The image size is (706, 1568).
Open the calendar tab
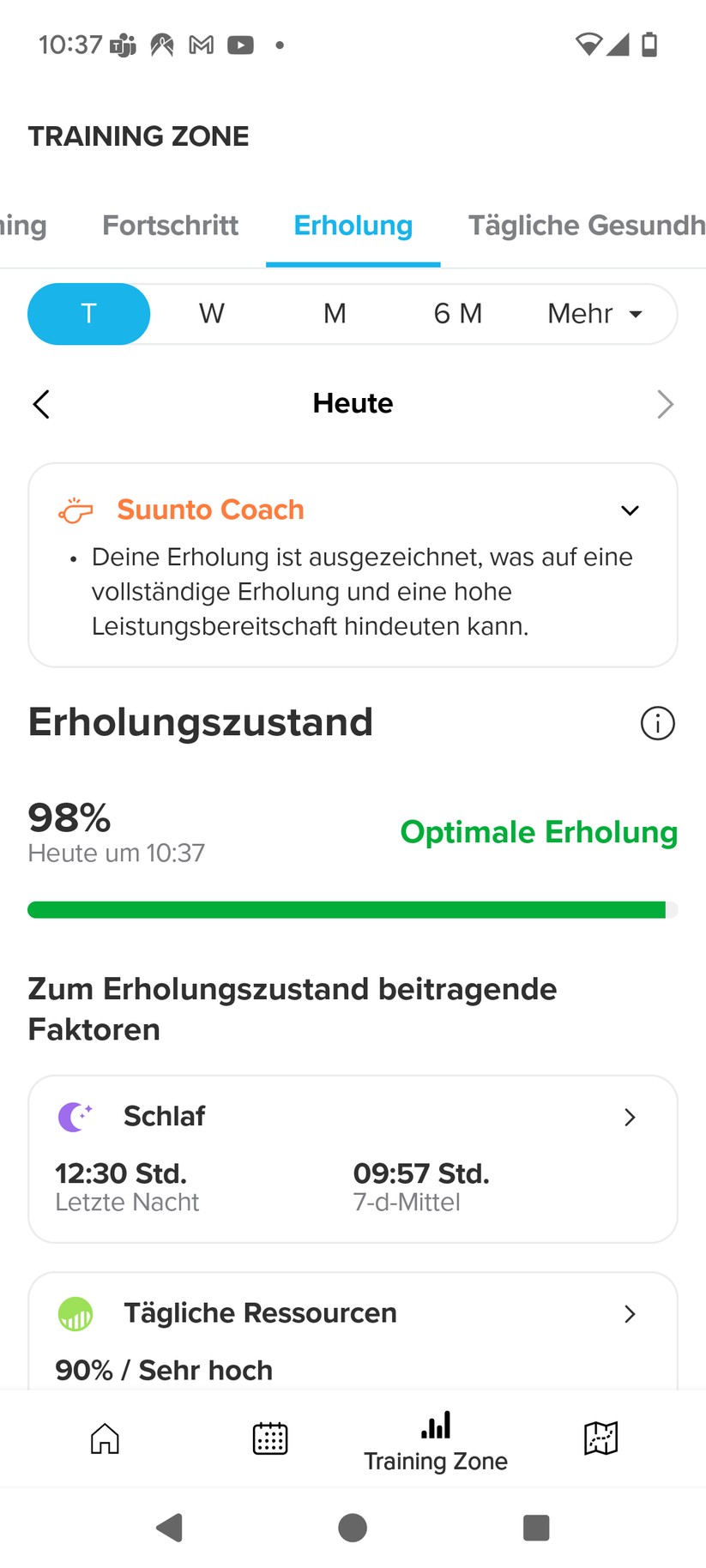270,1438
